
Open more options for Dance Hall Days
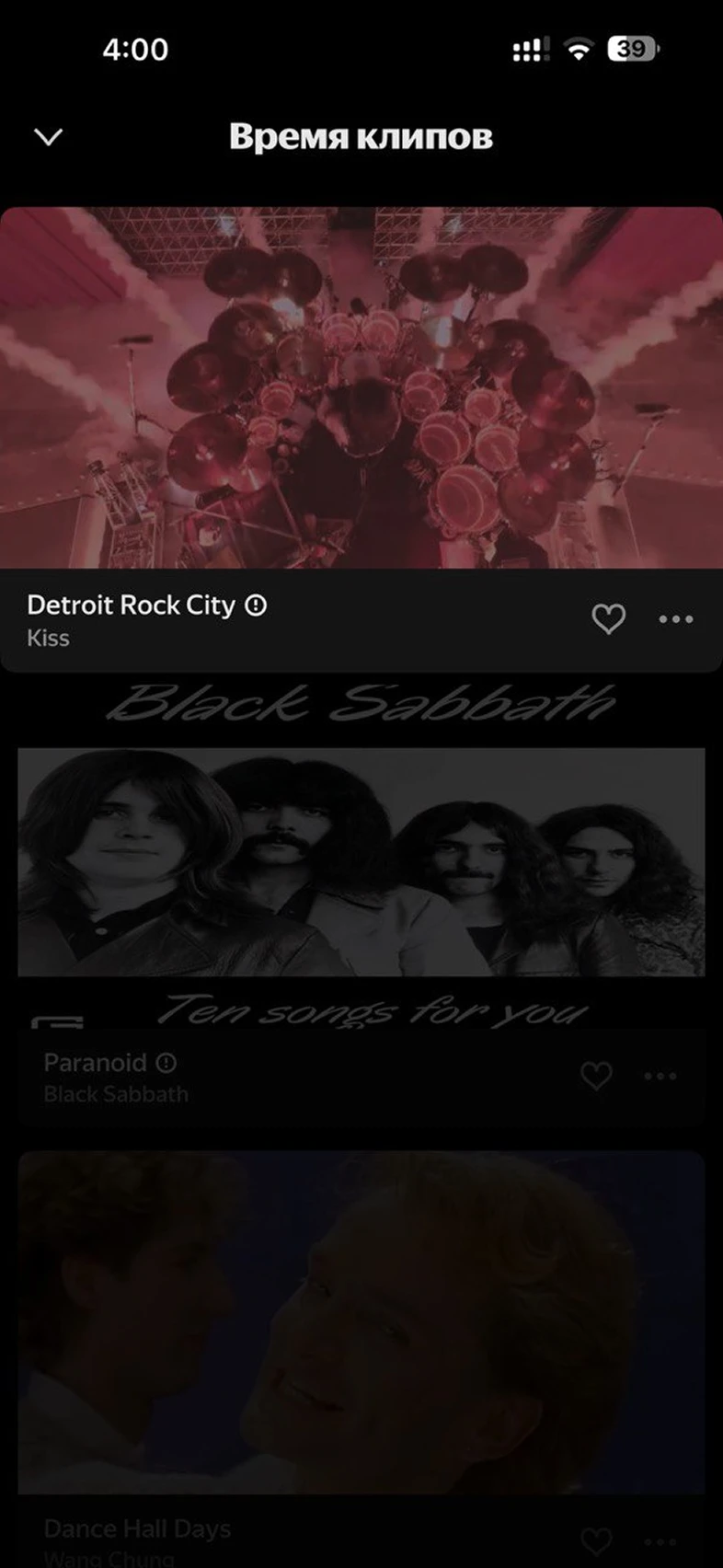(660, 1541)
